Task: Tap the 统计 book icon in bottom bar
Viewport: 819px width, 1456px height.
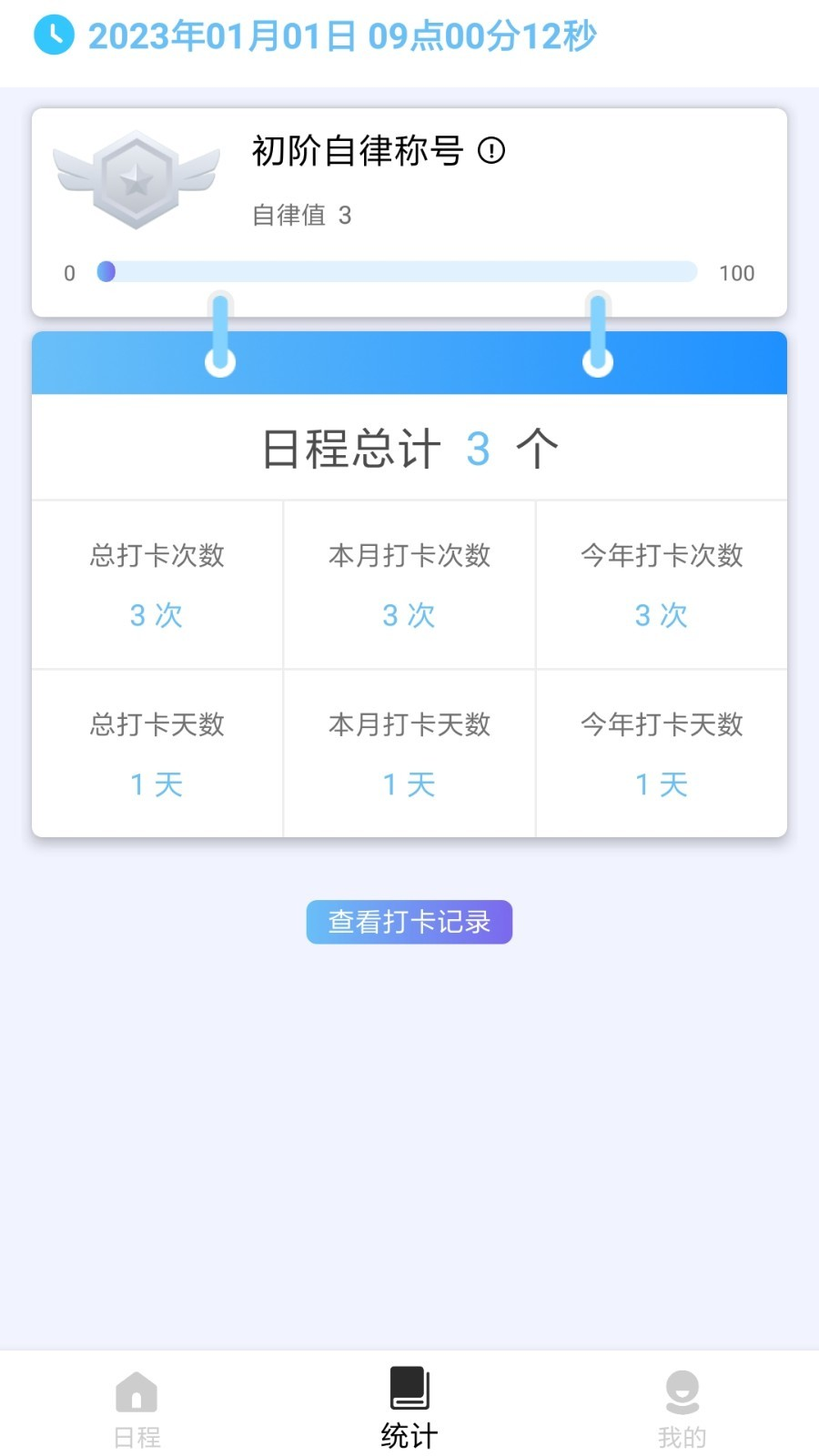Action: point(409,1386)
